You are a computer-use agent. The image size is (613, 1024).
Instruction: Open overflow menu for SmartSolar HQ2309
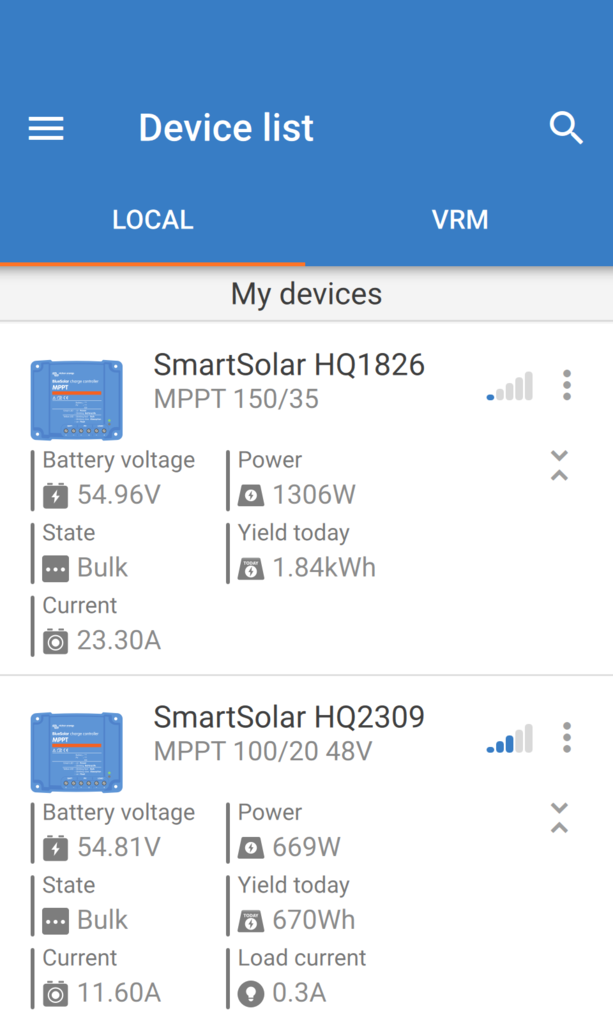(567, 737)
